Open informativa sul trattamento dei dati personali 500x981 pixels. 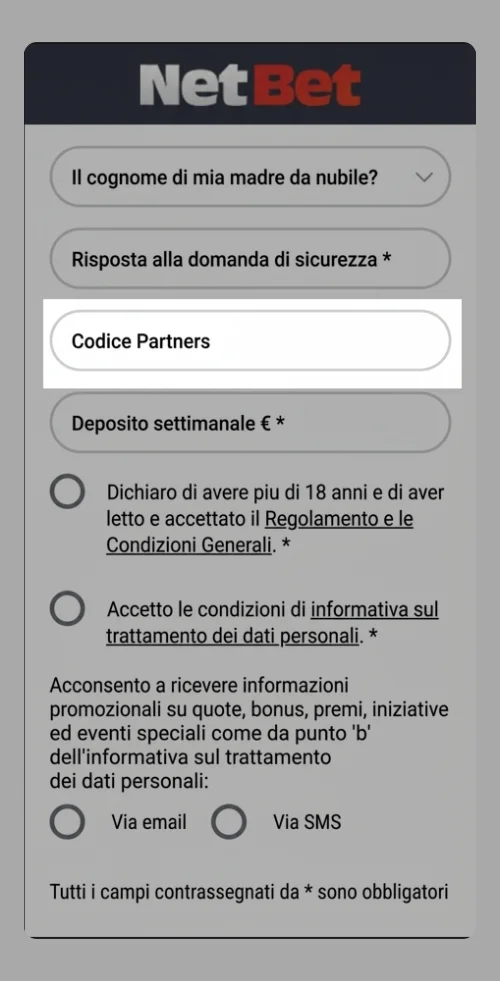(272, 623)
